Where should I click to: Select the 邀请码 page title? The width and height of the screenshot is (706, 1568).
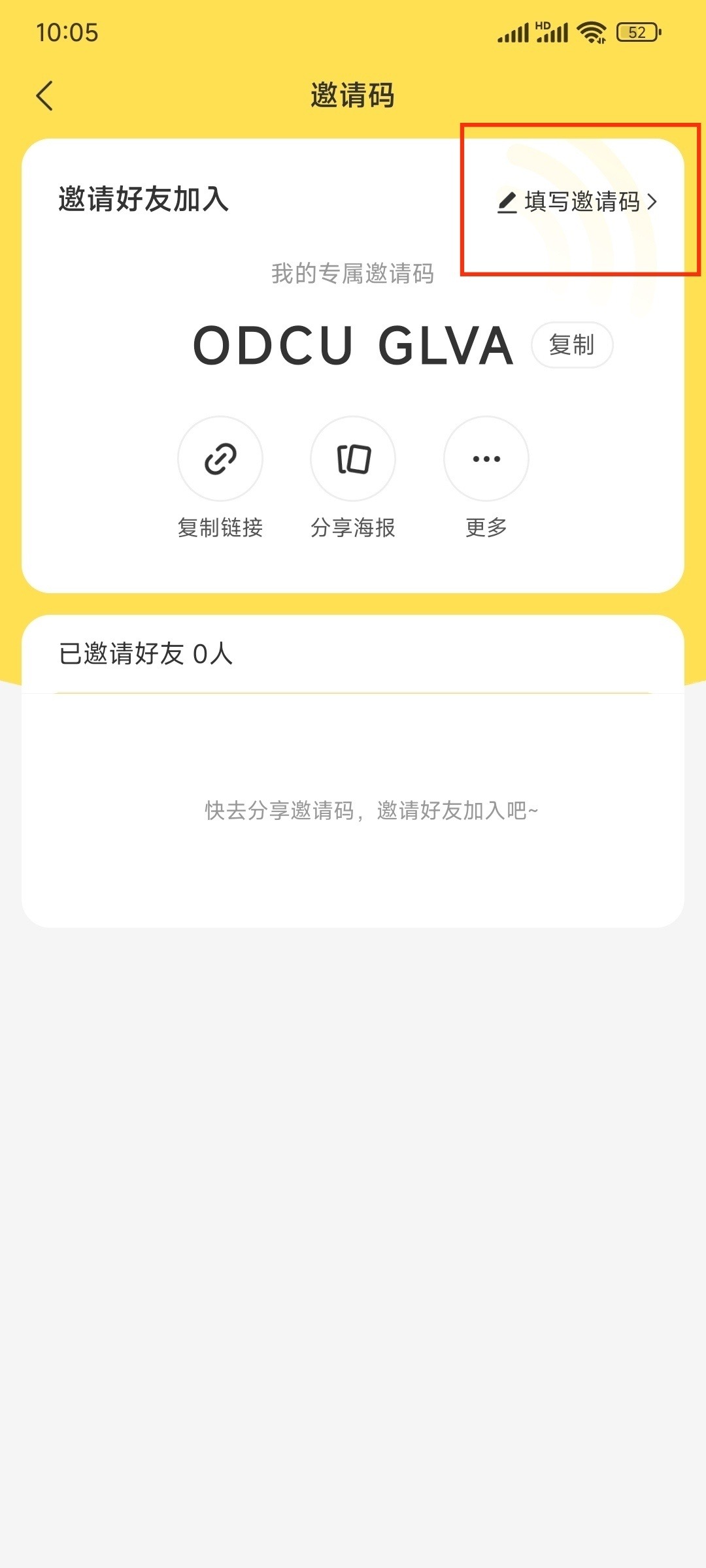[353, 94]
